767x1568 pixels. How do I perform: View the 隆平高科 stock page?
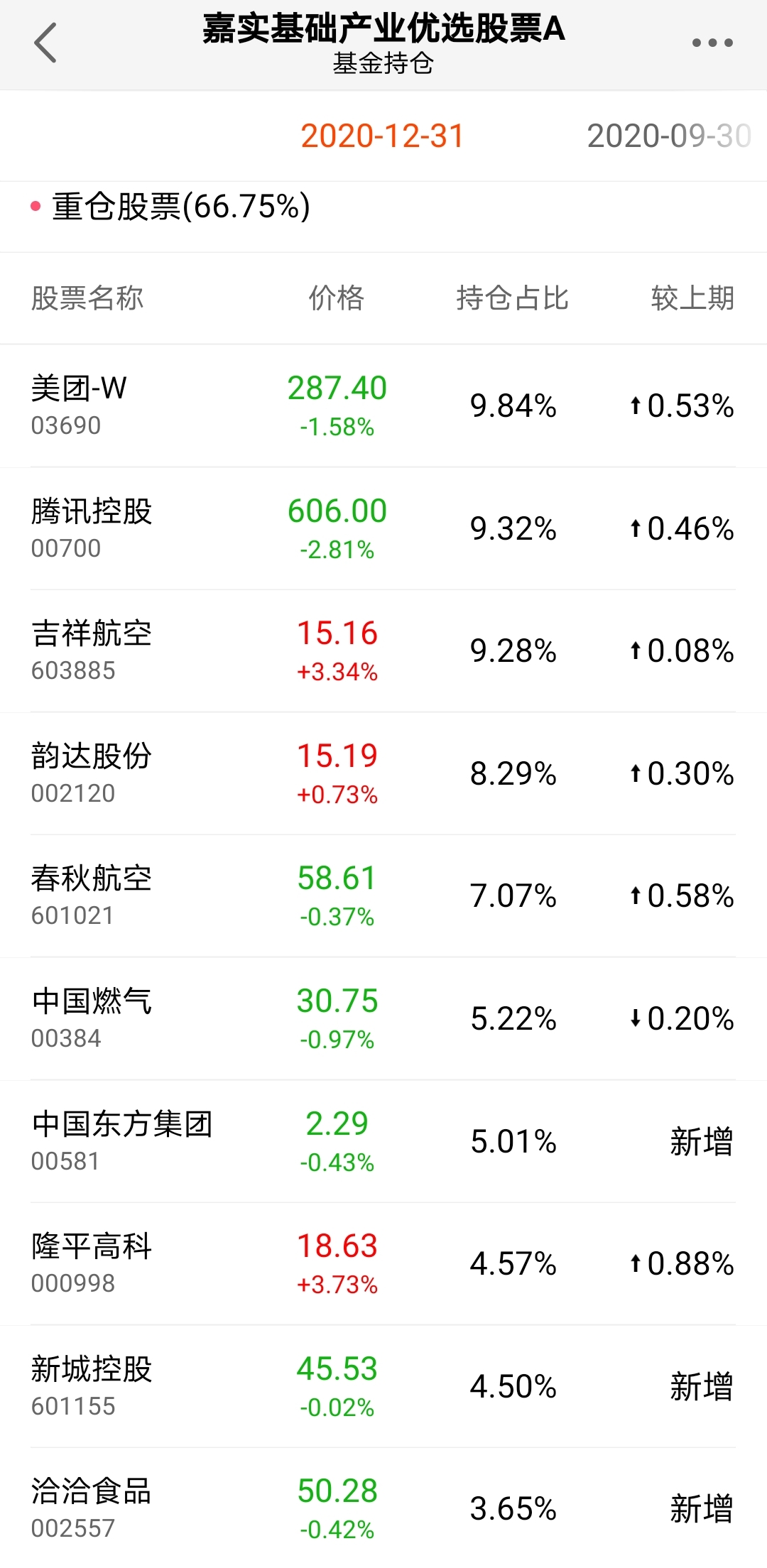pos(383,1264)
